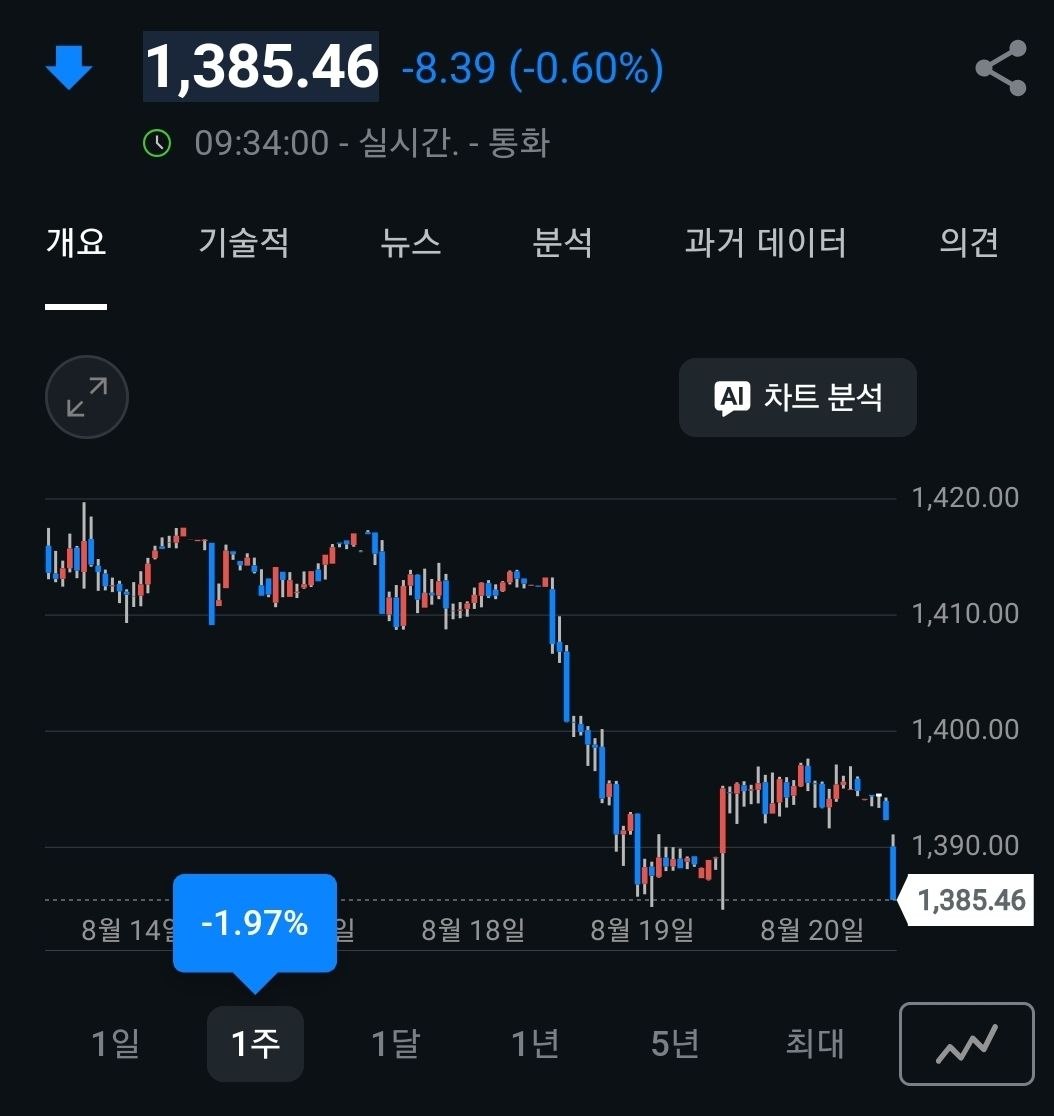Share this quote via share icon
This screenshot has height=1116, width=1054.
(1001, 68)
